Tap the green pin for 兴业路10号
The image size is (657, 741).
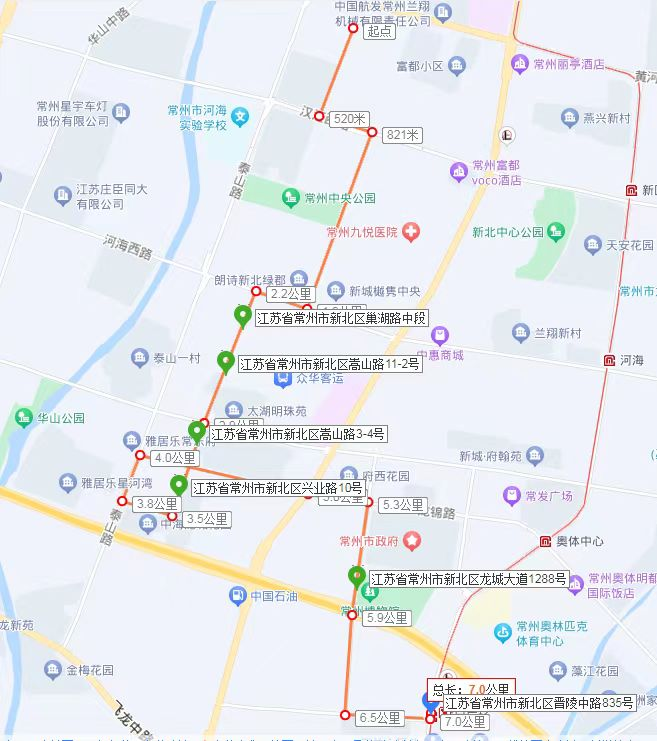pyautogui.click(x=179, y=484)
